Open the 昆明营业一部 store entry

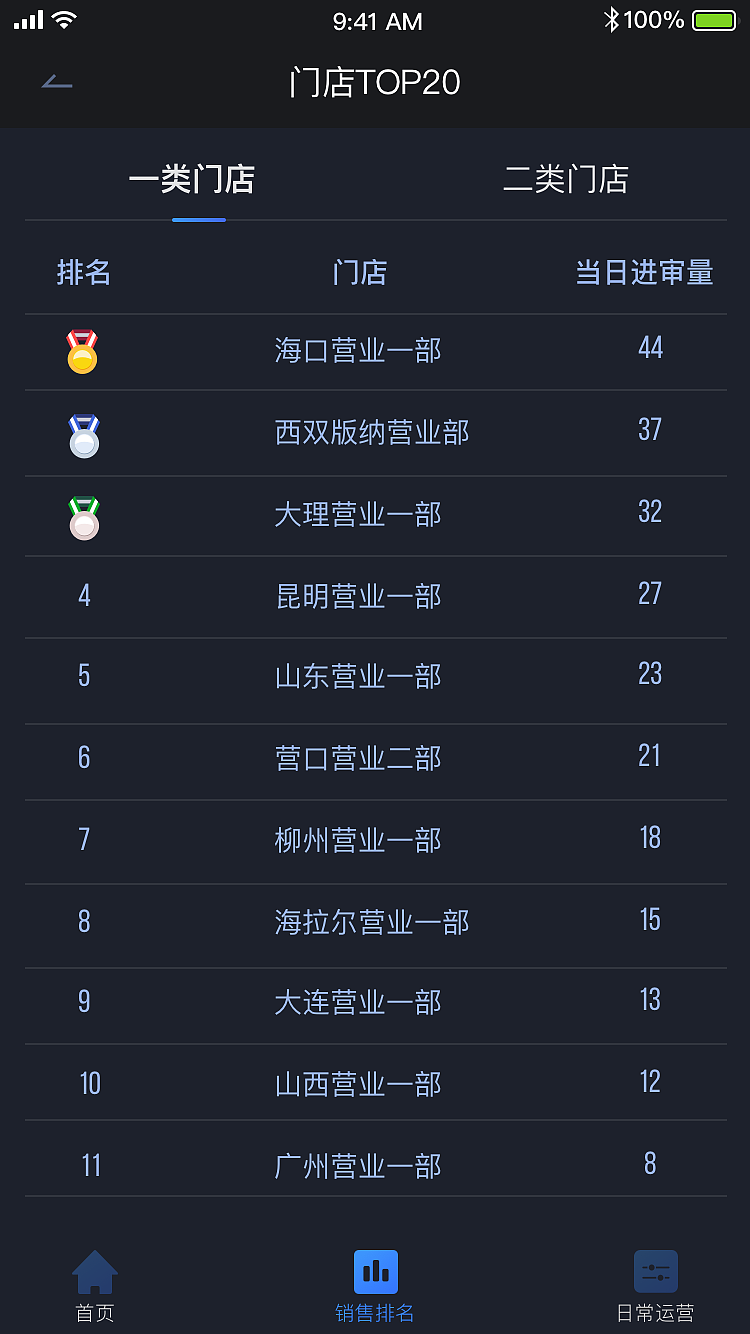[x=360, y=597]
